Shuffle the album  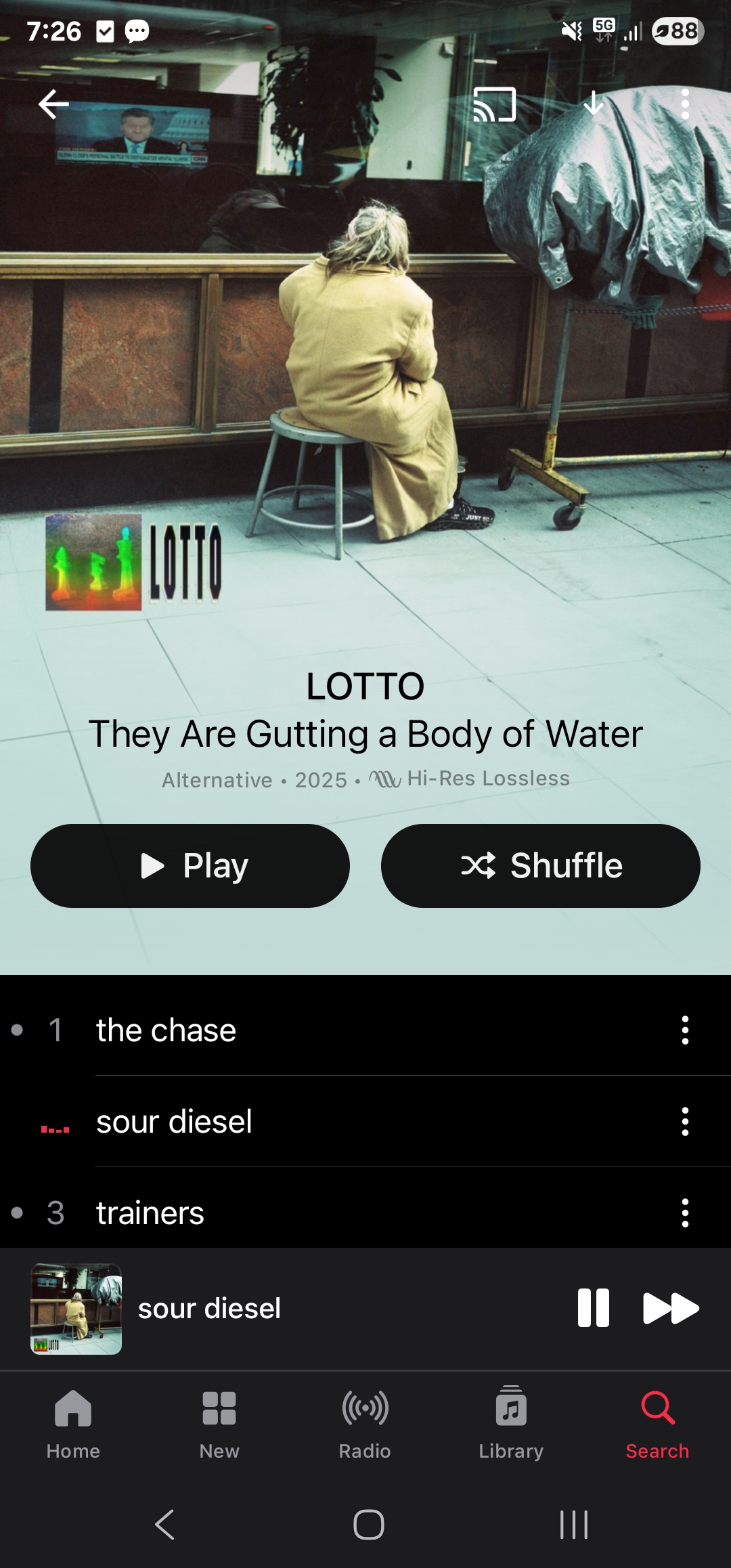[541, 866]
